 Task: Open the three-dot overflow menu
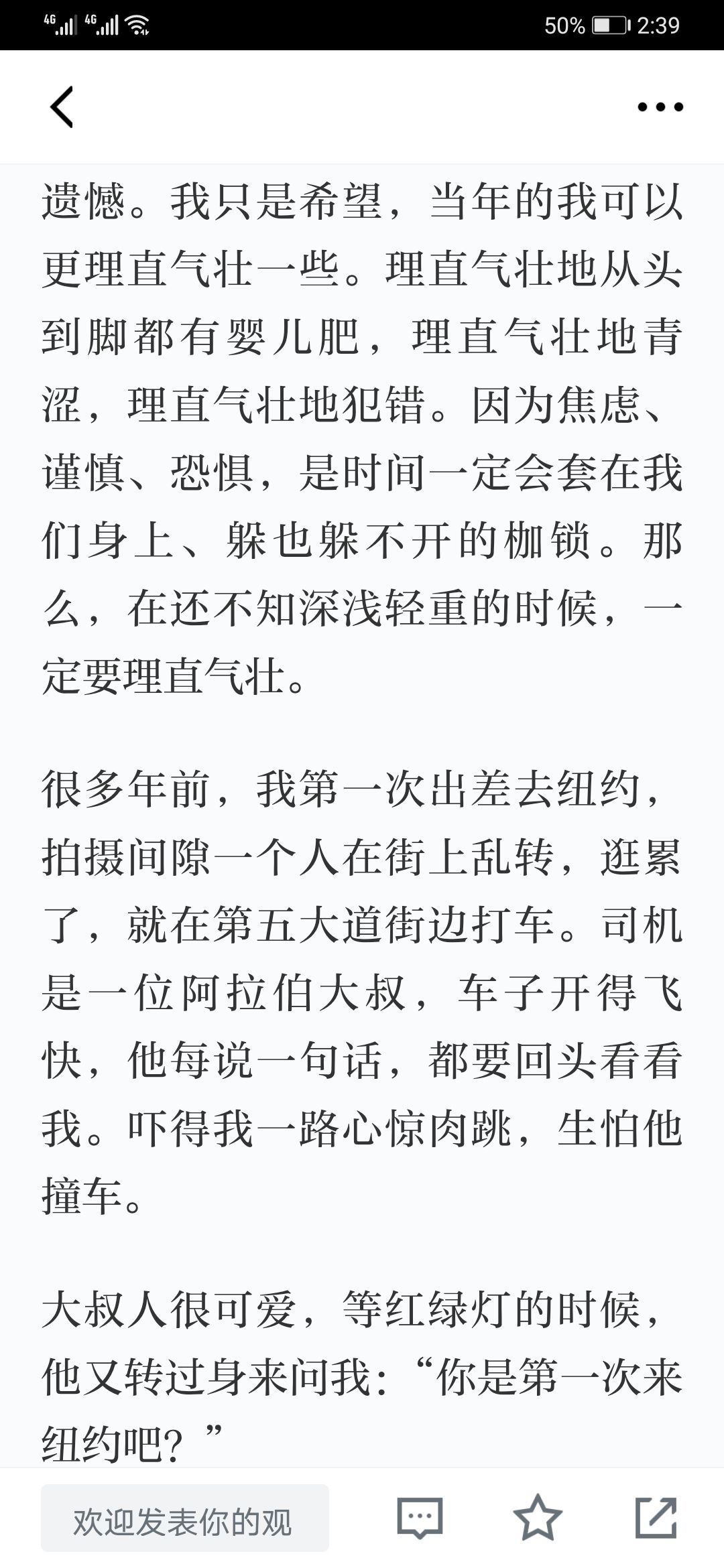click(660, 107)
